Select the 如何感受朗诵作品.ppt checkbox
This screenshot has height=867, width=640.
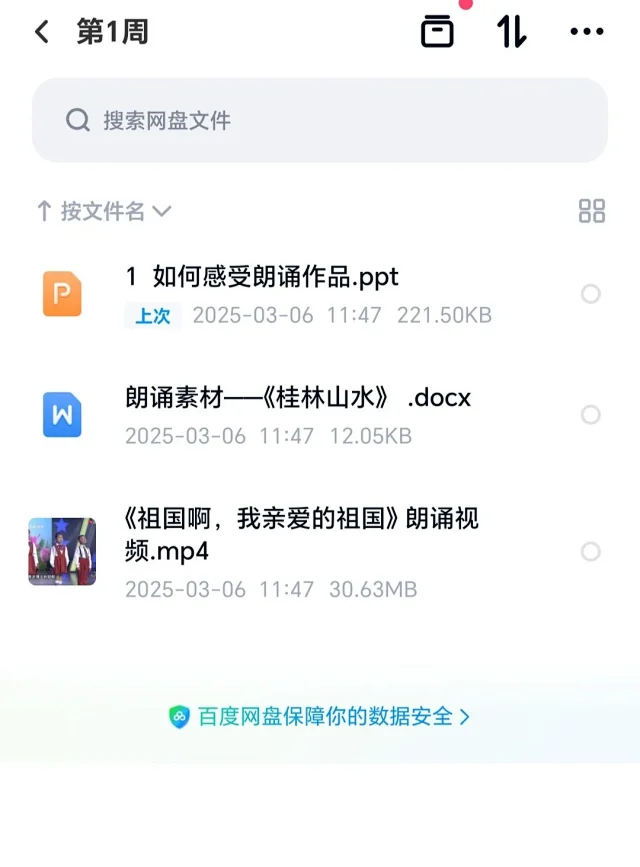pos(591,294)
